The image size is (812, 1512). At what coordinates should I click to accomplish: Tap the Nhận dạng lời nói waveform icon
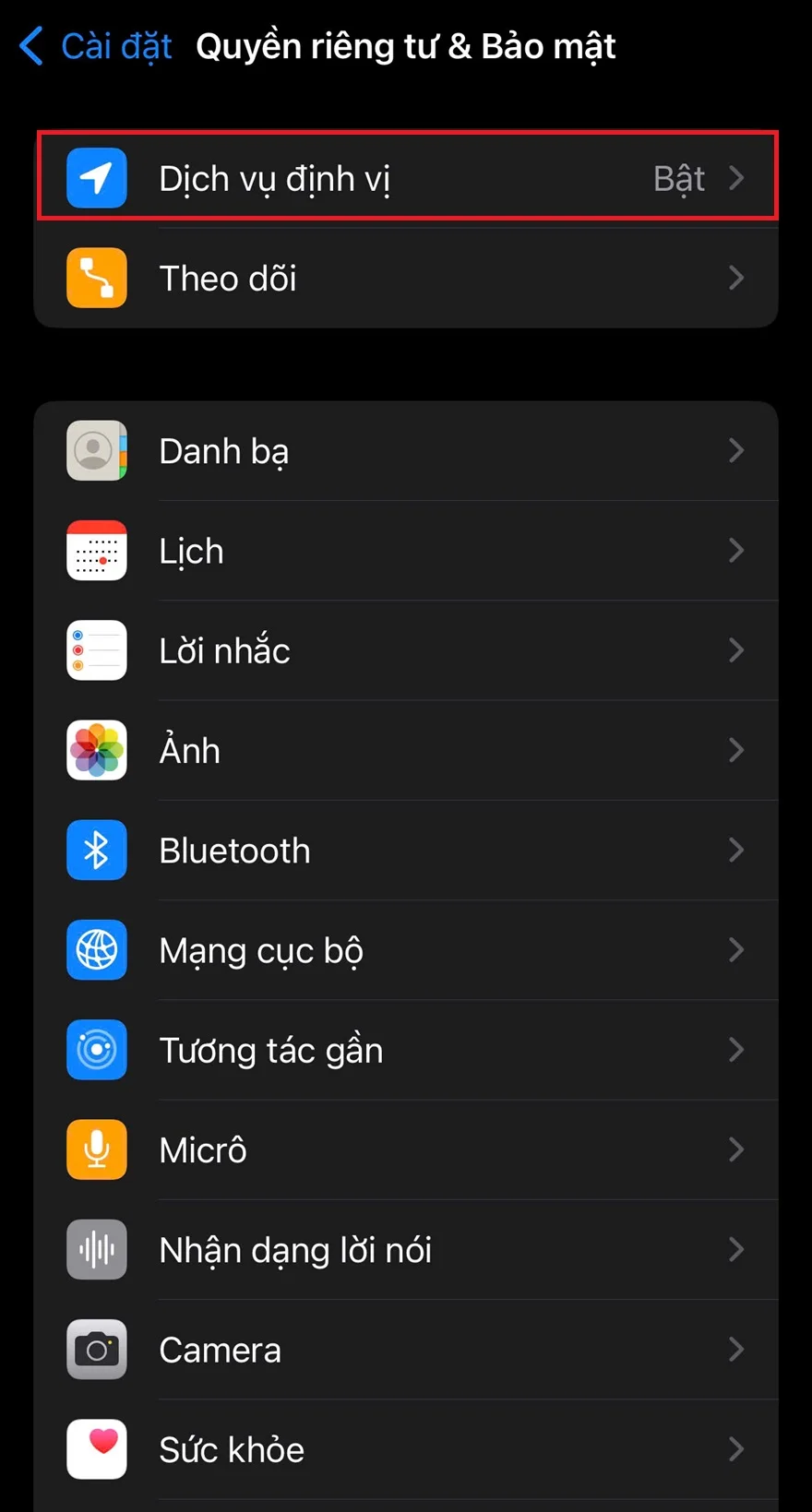click(96, 1249)
